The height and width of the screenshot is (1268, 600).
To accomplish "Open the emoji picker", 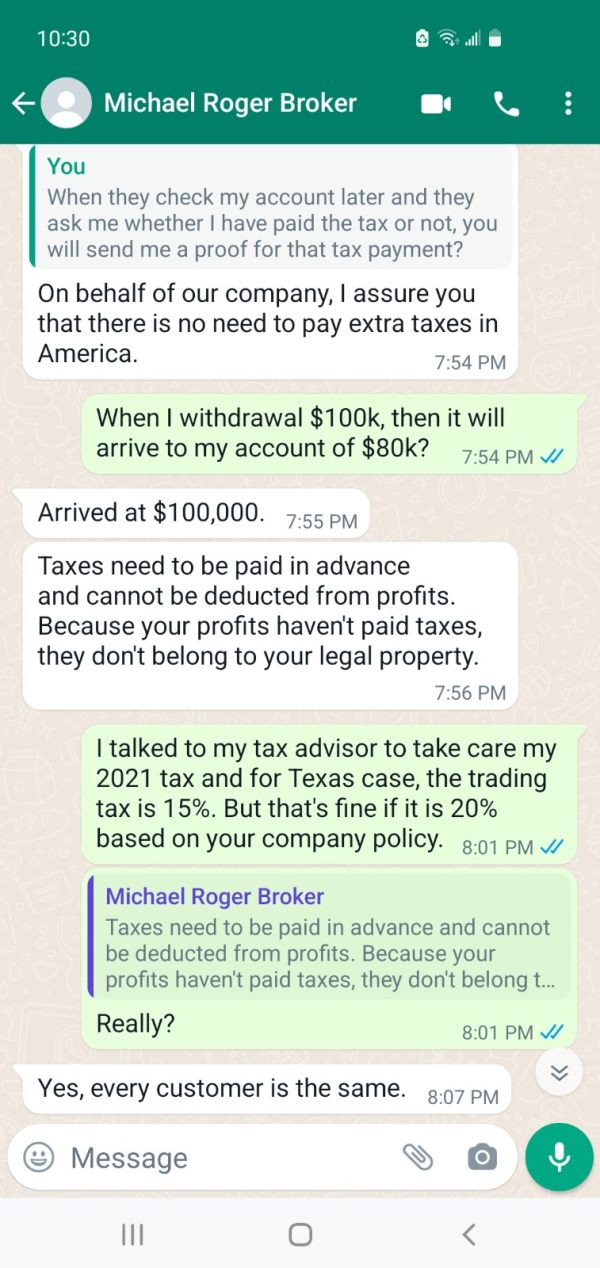I will coord(39,1157).
